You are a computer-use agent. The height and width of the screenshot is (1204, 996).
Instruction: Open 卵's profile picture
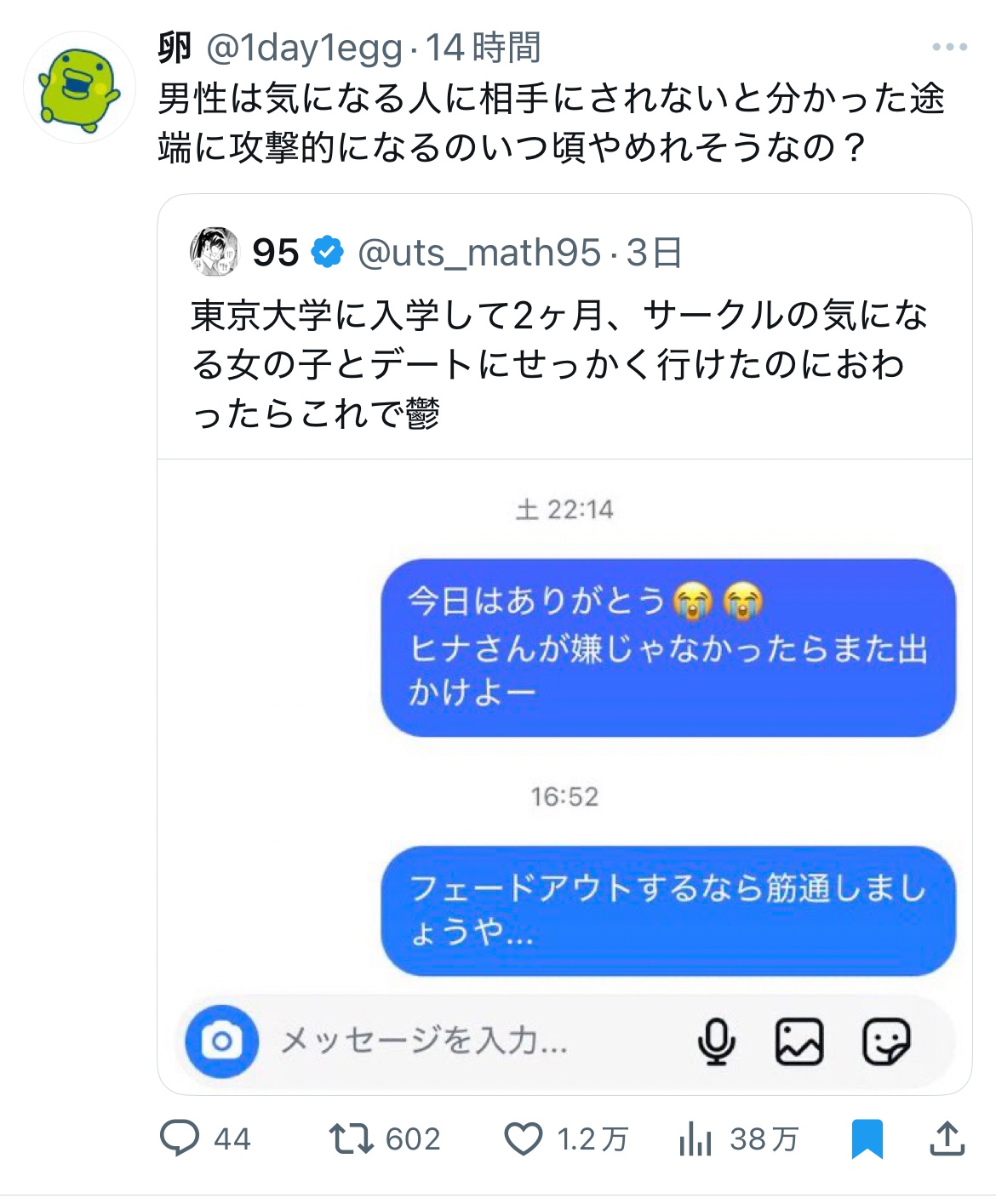coord(78,87)
